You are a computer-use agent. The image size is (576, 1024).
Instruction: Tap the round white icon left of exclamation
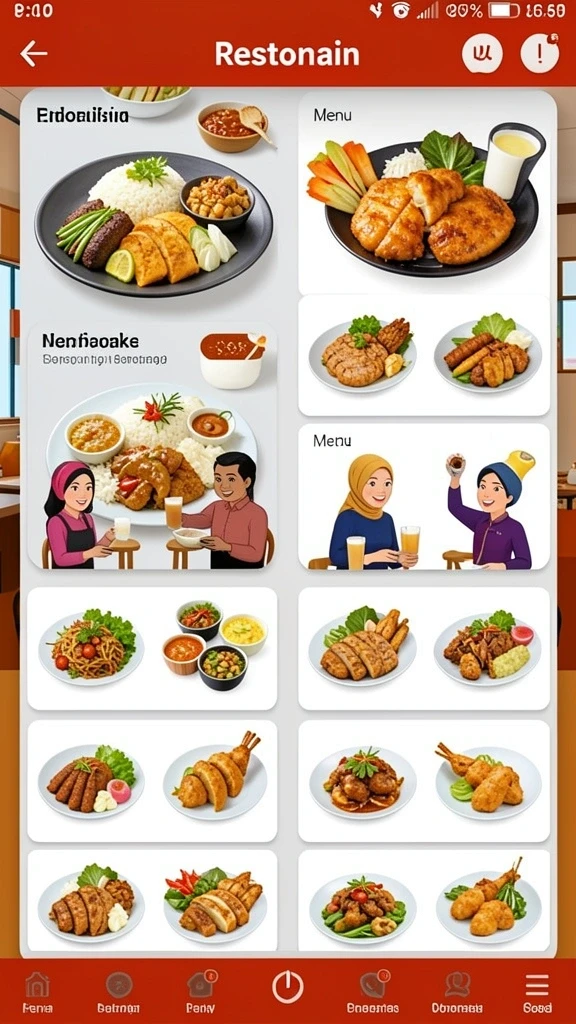click(x=482, y=53)
